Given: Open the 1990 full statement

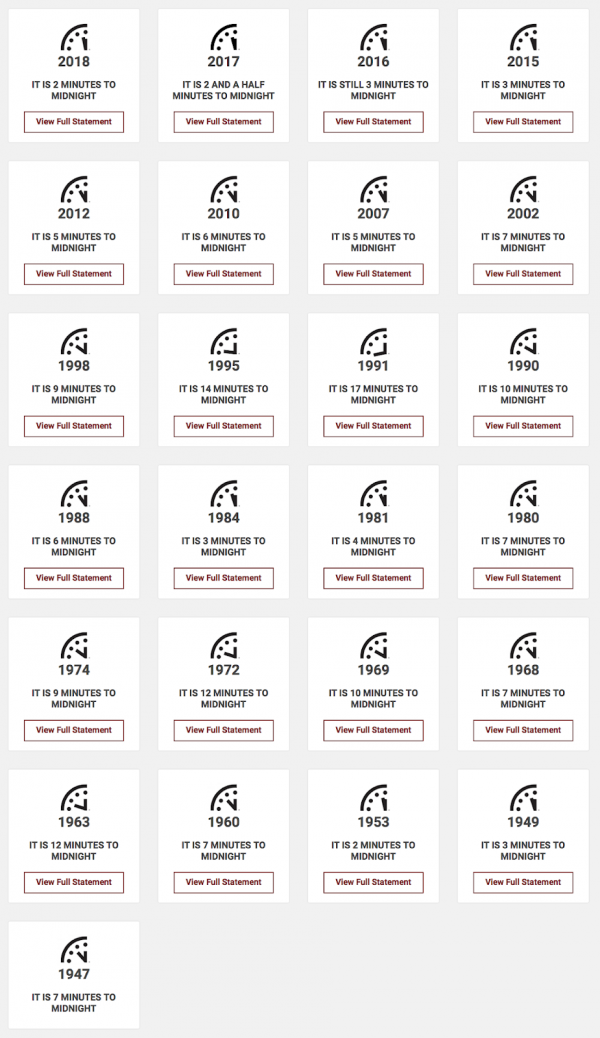Looking at the screenshot, I should pos(523,426).
